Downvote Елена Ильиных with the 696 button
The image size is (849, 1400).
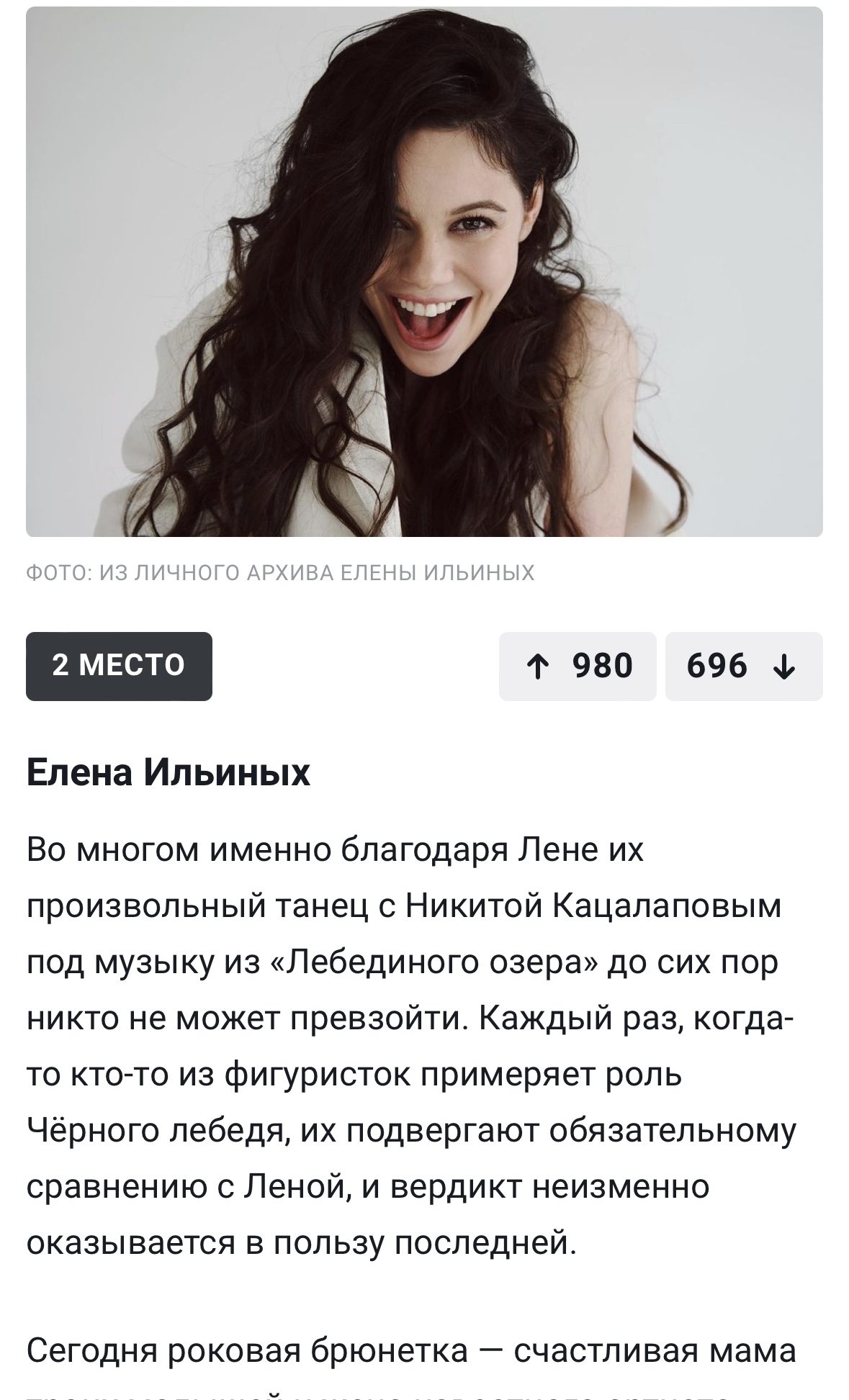point(743,666)
